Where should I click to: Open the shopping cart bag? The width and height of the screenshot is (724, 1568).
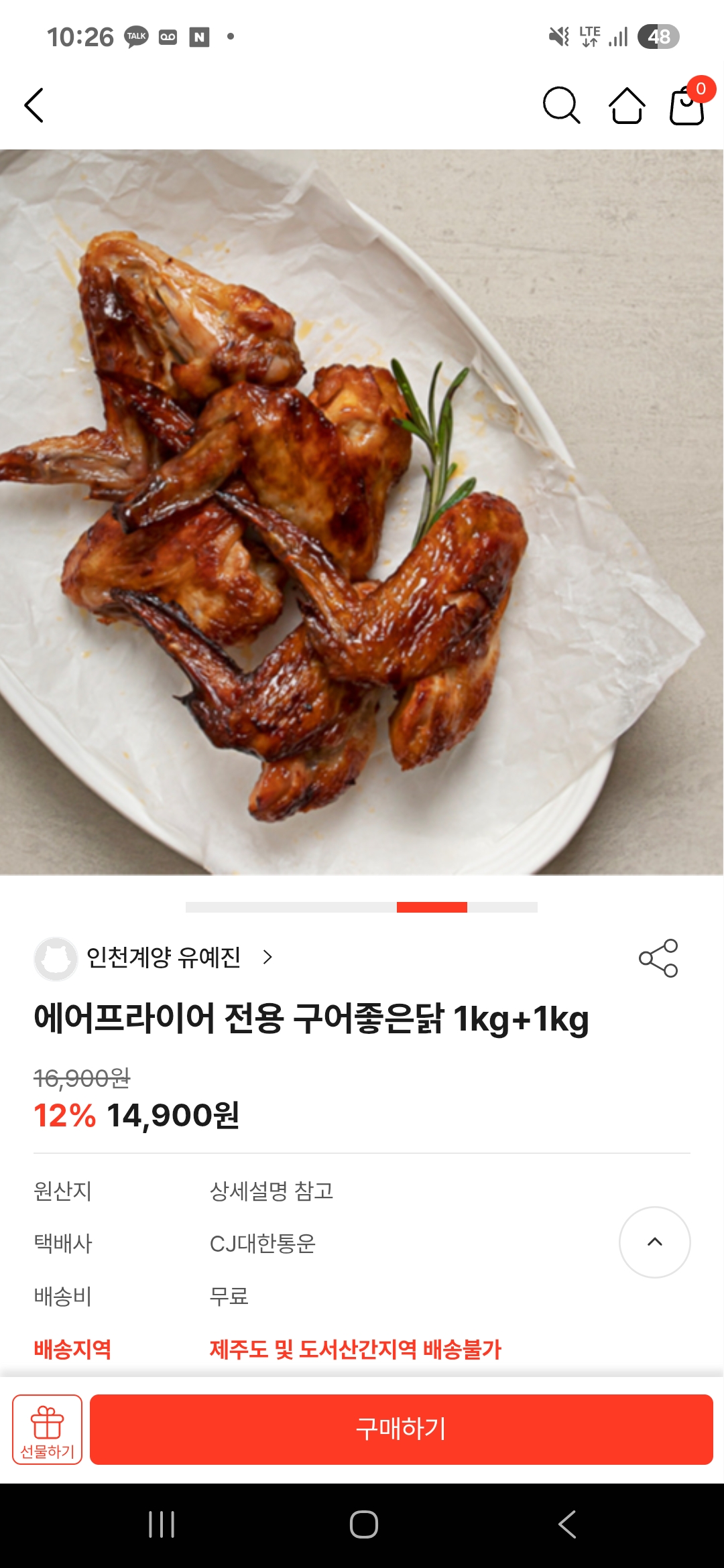click(687, 106)
